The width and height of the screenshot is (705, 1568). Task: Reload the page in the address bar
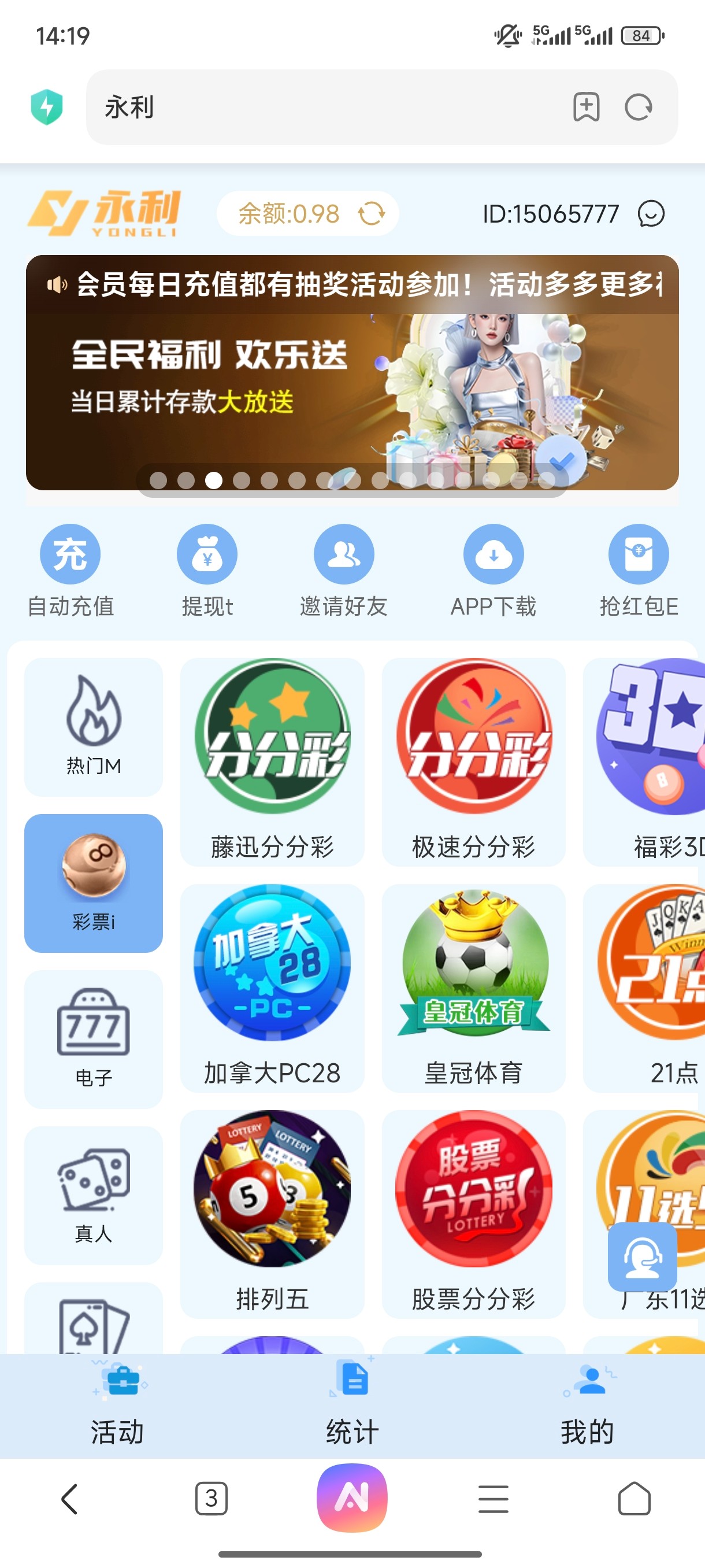[x=638, y=108]
